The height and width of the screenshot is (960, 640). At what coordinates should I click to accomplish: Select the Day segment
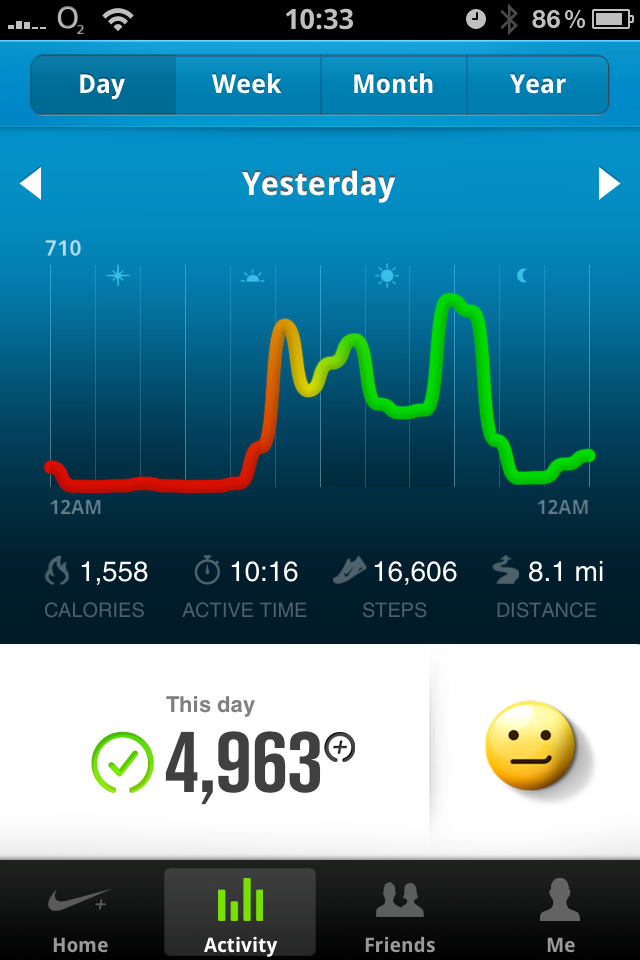pyautogui.click(x=102, y=85)
